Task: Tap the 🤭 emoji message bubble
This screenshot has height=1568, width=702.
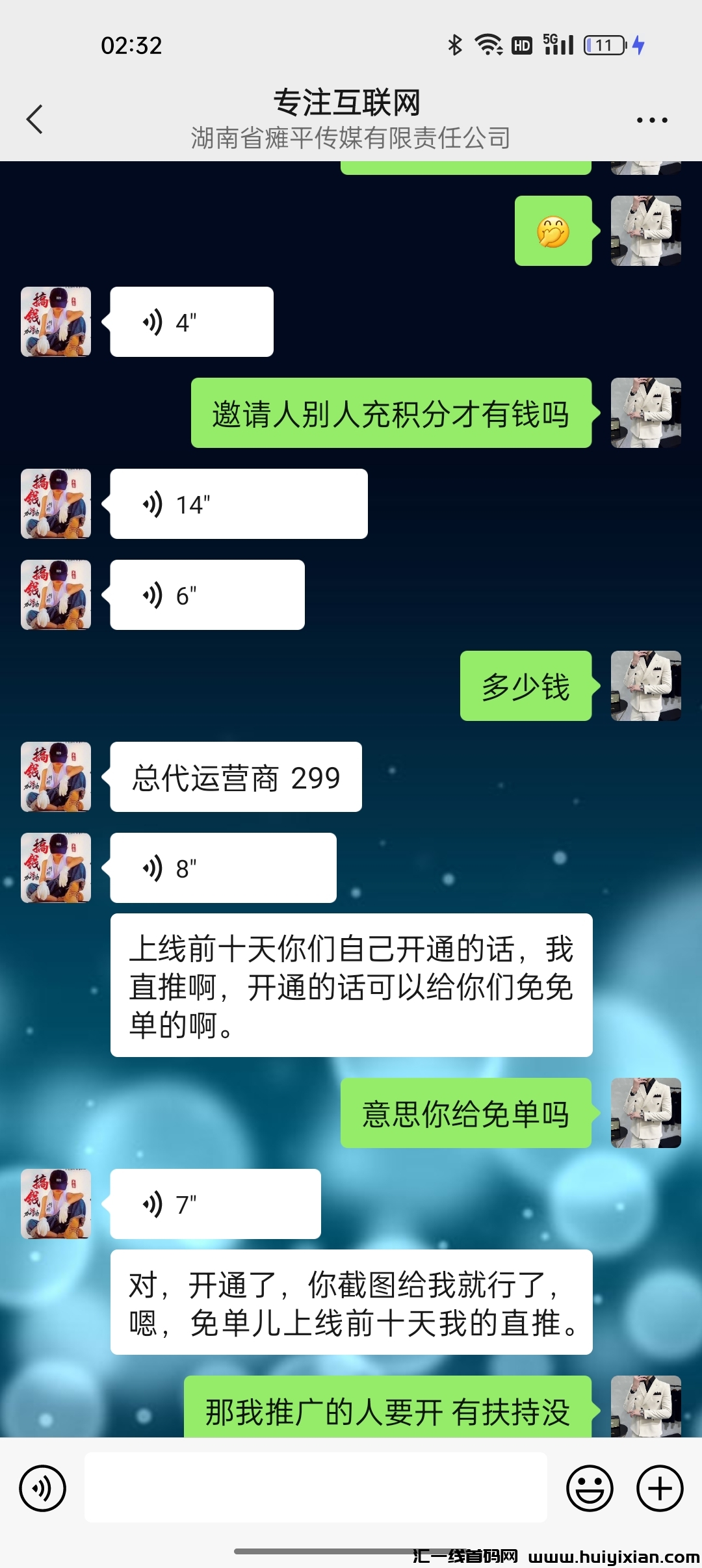Action: [x=553, y=231]
